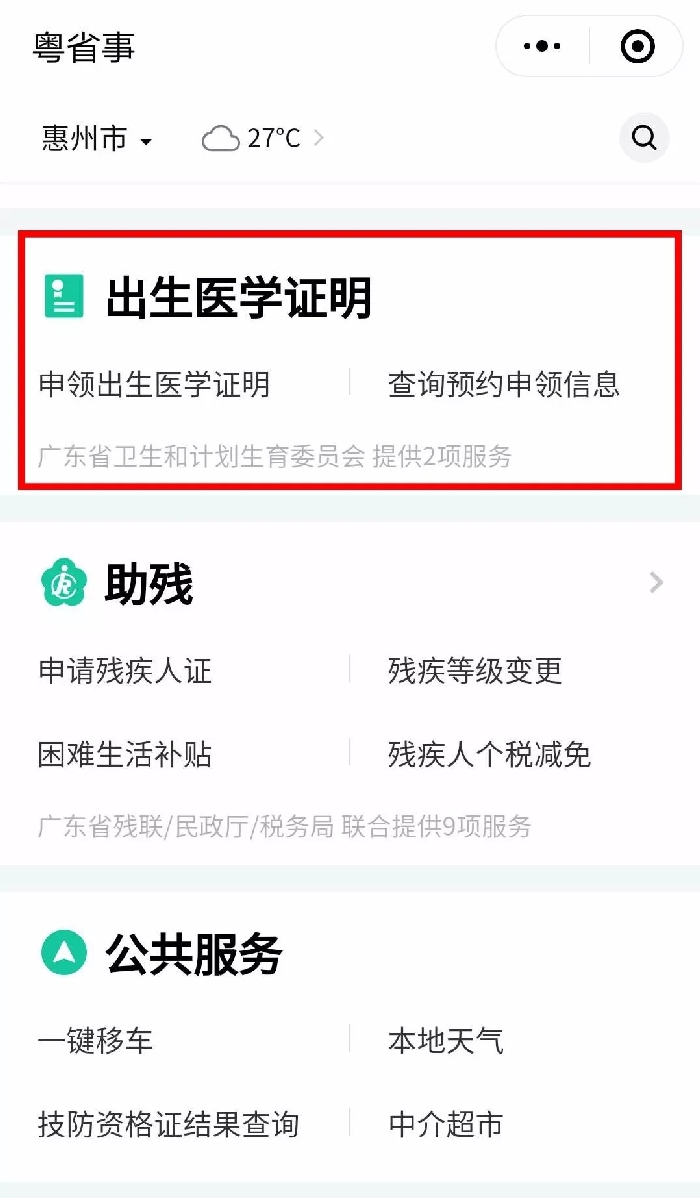The height and width of the screenshot is (1198, 700).
Task: Open 残疾人个税减免
Action: click(490, 754)
